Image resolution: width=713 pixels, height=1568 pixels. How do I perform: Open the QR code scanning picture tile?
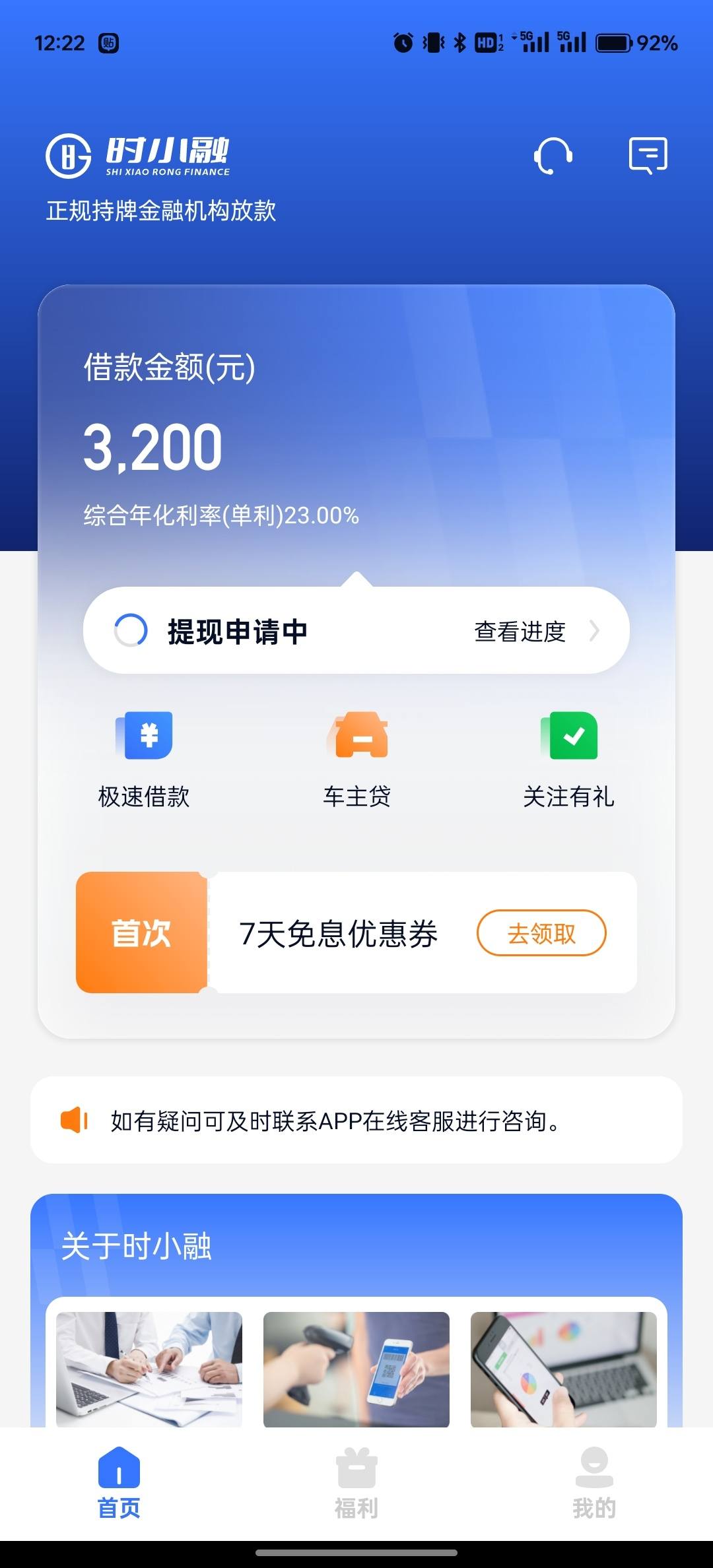pyautogui.click(x=356, y=1369)
